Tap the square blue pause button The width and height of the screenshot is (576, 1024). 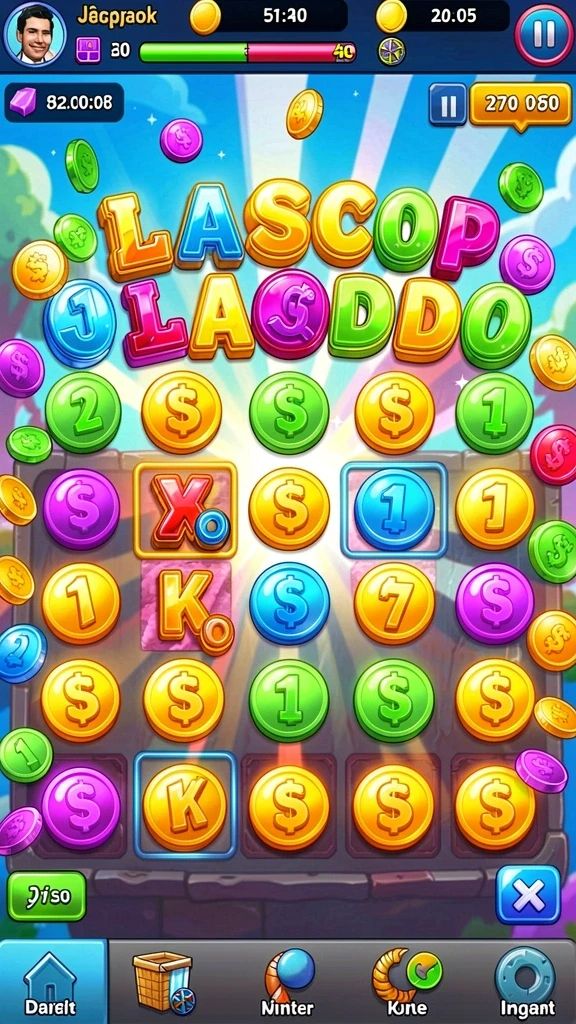[x=447, y=104]
